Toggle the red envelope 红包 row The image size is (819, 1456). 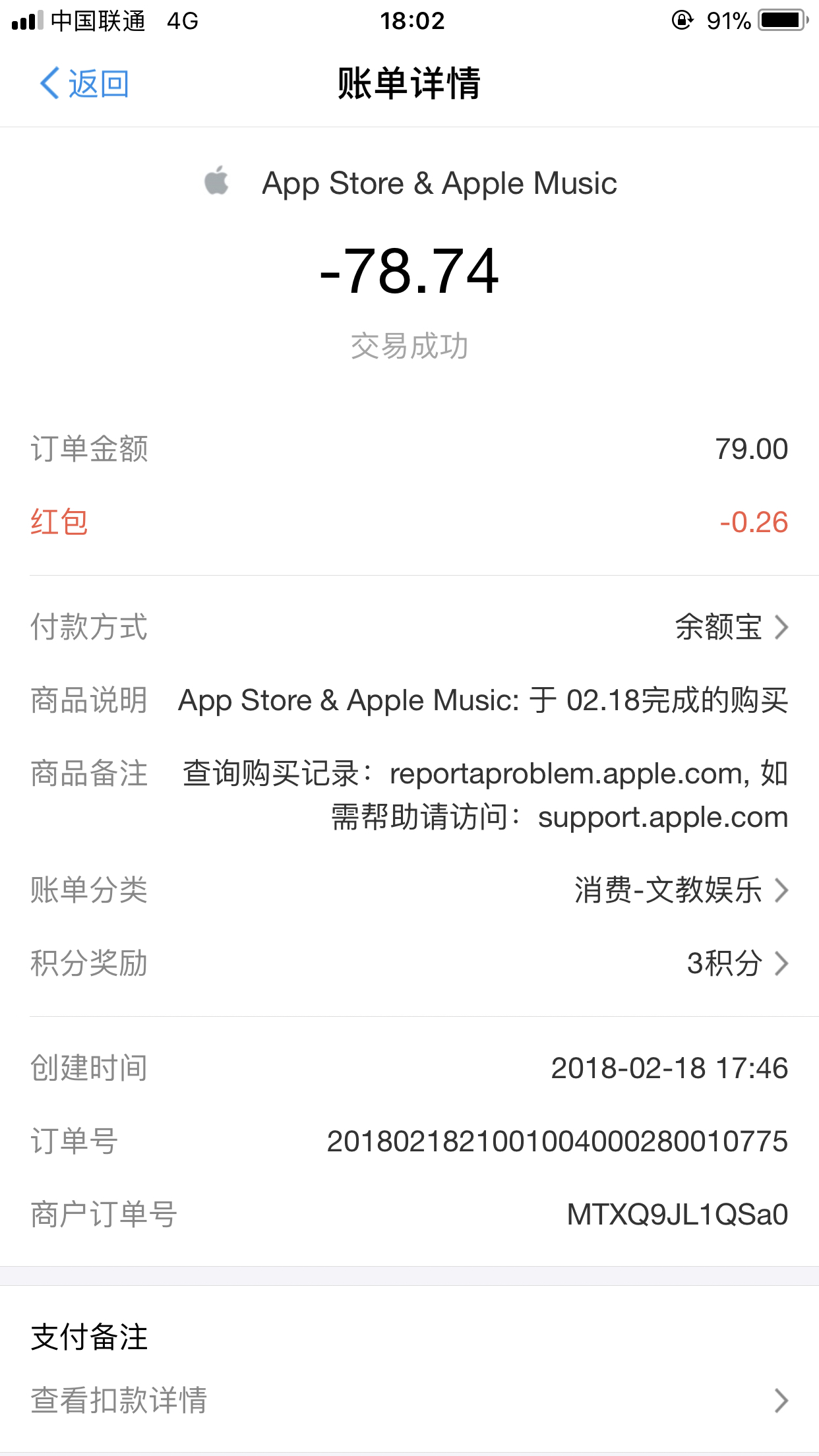pos(409,522)
